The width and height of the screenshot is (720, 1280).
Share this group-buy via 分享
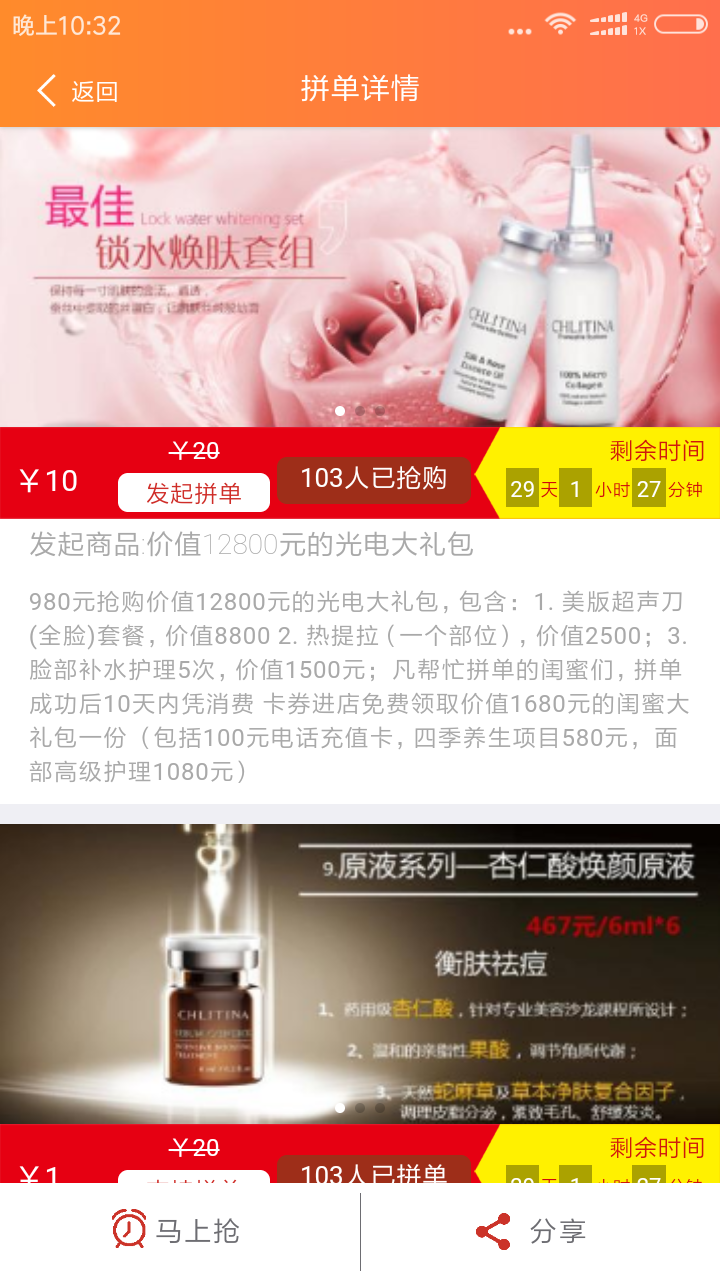pyautogui.click(x=540, y=1231)
